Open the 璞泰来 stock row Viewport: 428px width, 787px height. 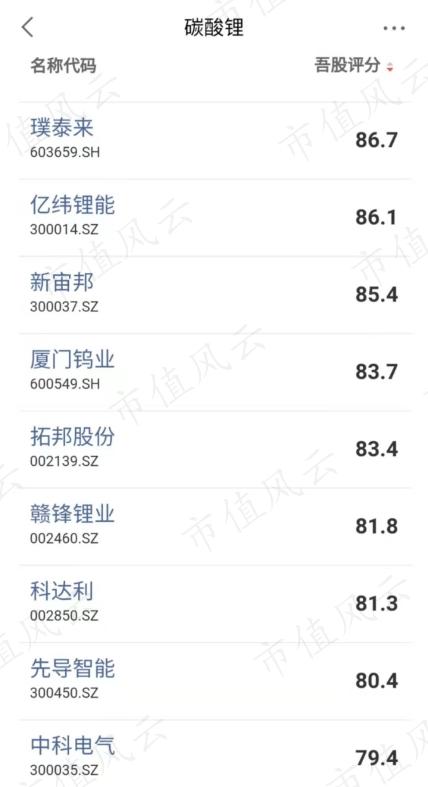[215, 141]
